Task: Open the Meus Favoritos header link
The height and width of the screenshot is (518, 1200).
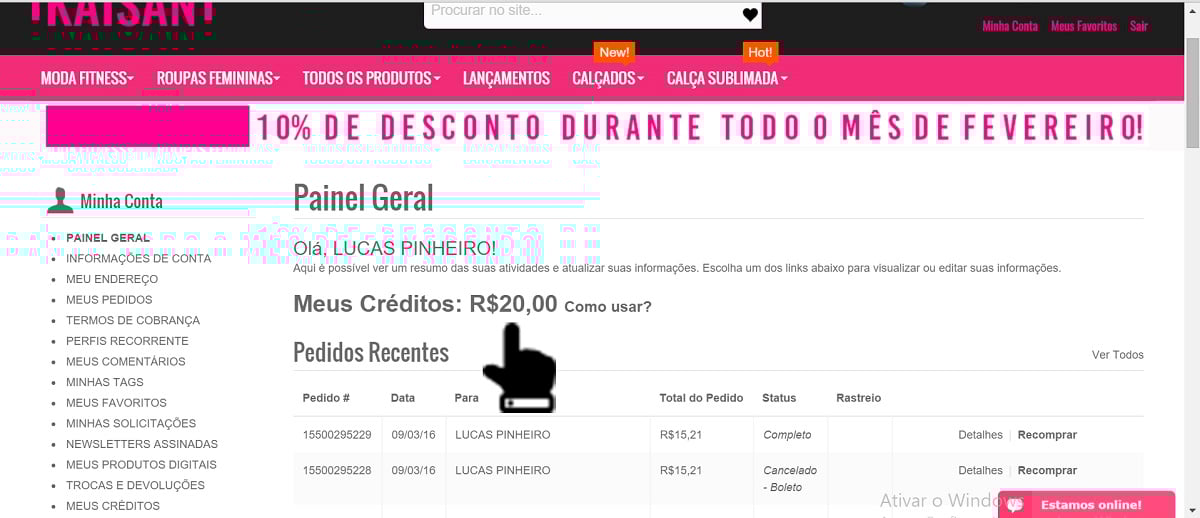Action: (x=1083, y=26)
